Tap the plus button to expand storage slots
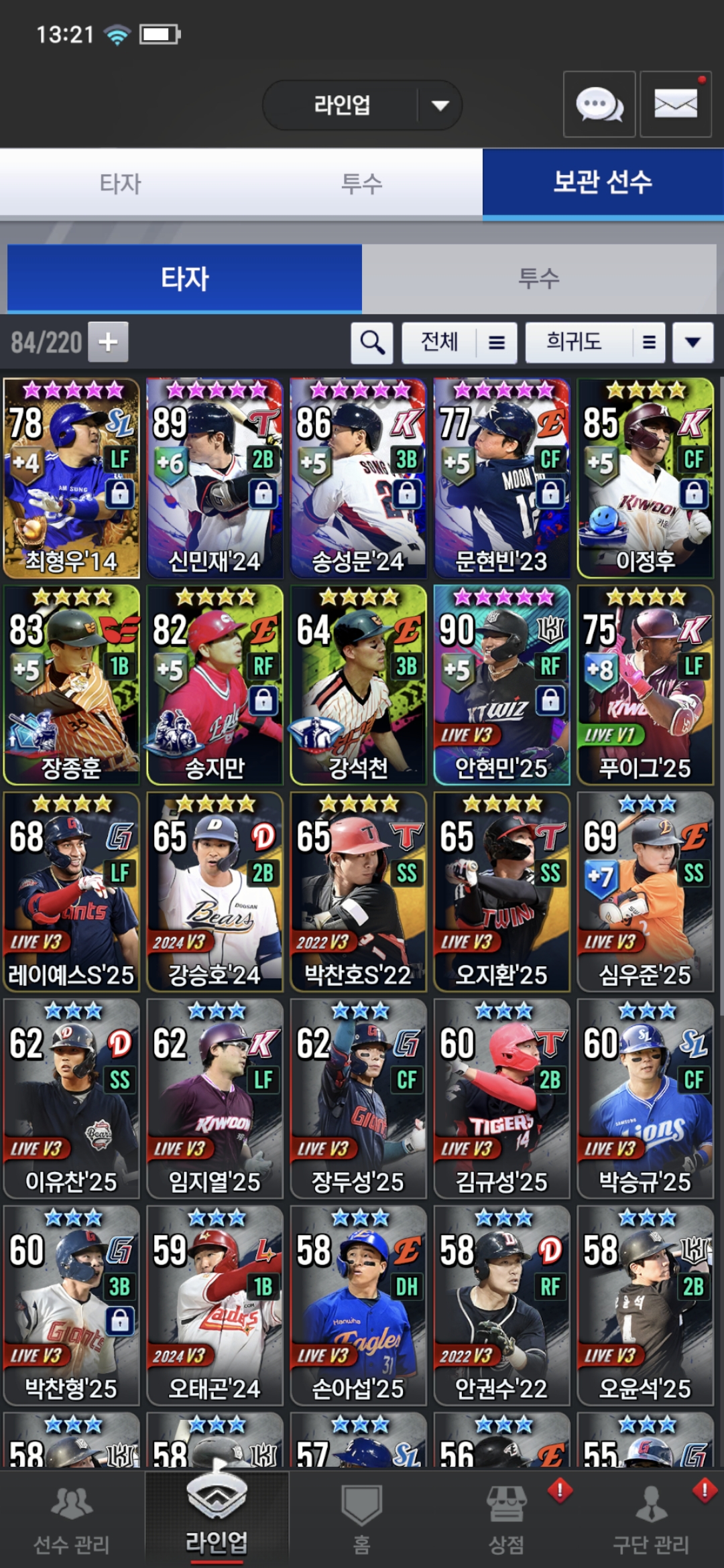 (x=108, y=342)
